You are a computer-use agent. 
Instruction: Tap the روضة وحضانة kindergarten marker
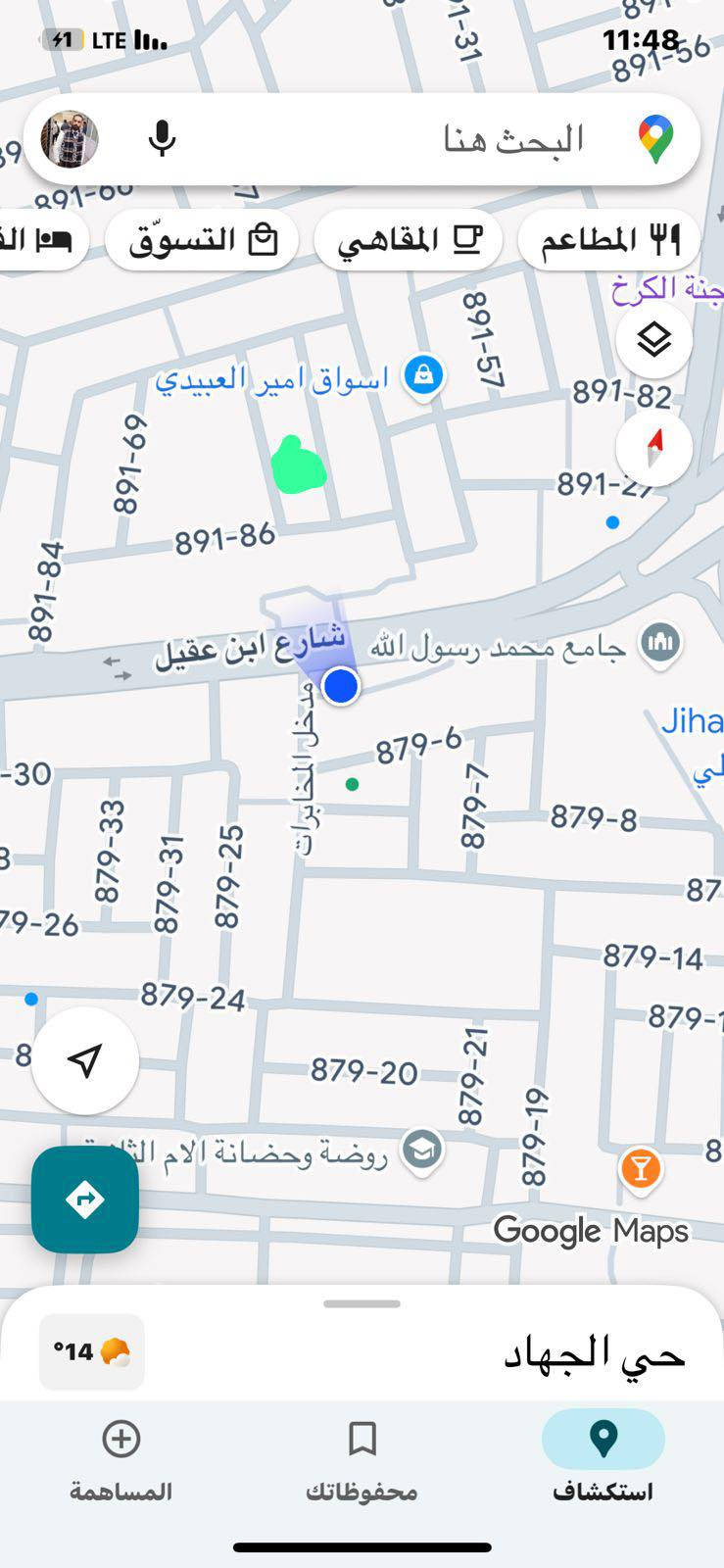(x=422, y=1151)
